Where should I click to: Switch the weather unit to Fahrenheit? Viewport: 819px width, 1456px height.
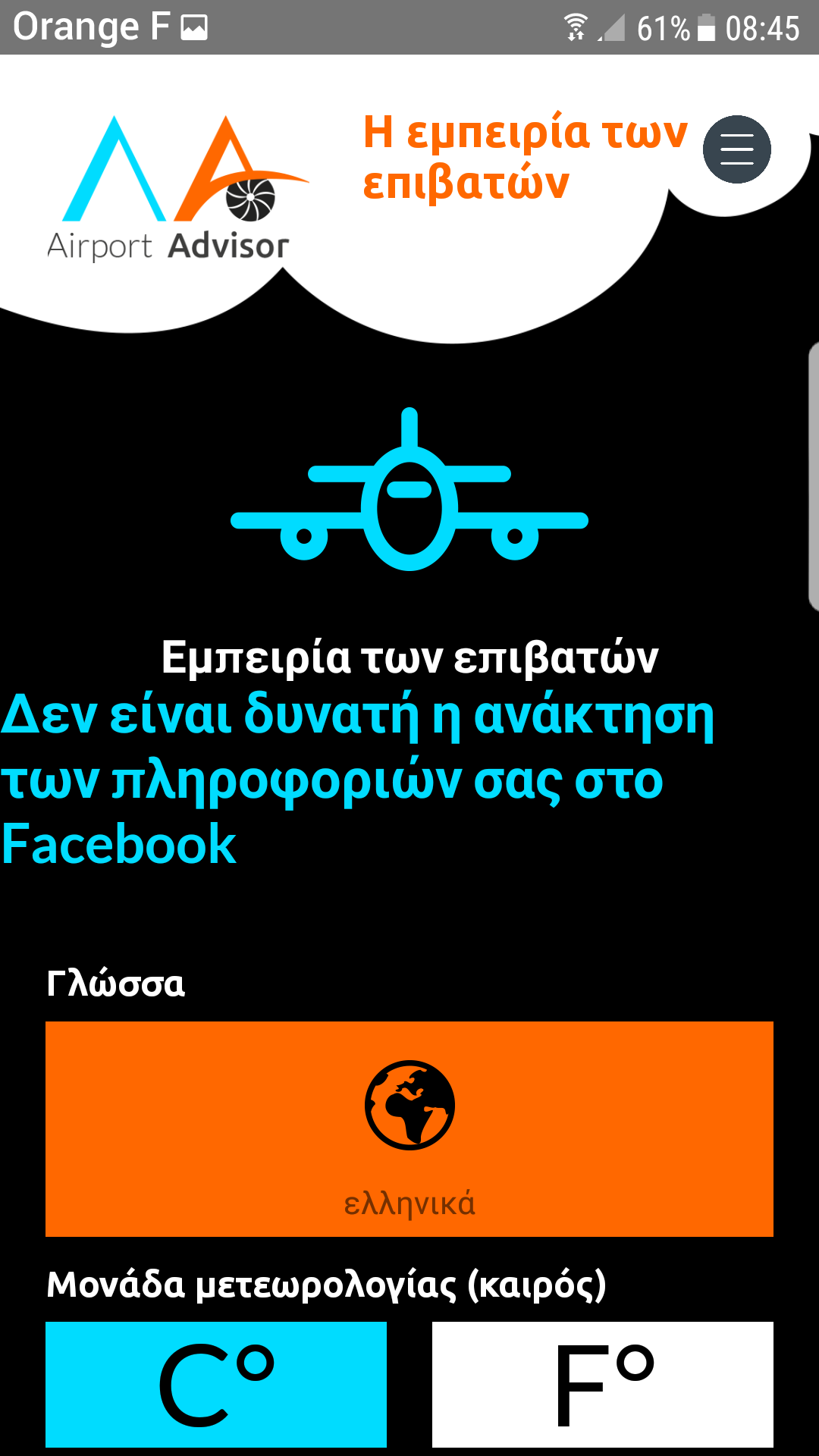click(x=603, y=1384)
